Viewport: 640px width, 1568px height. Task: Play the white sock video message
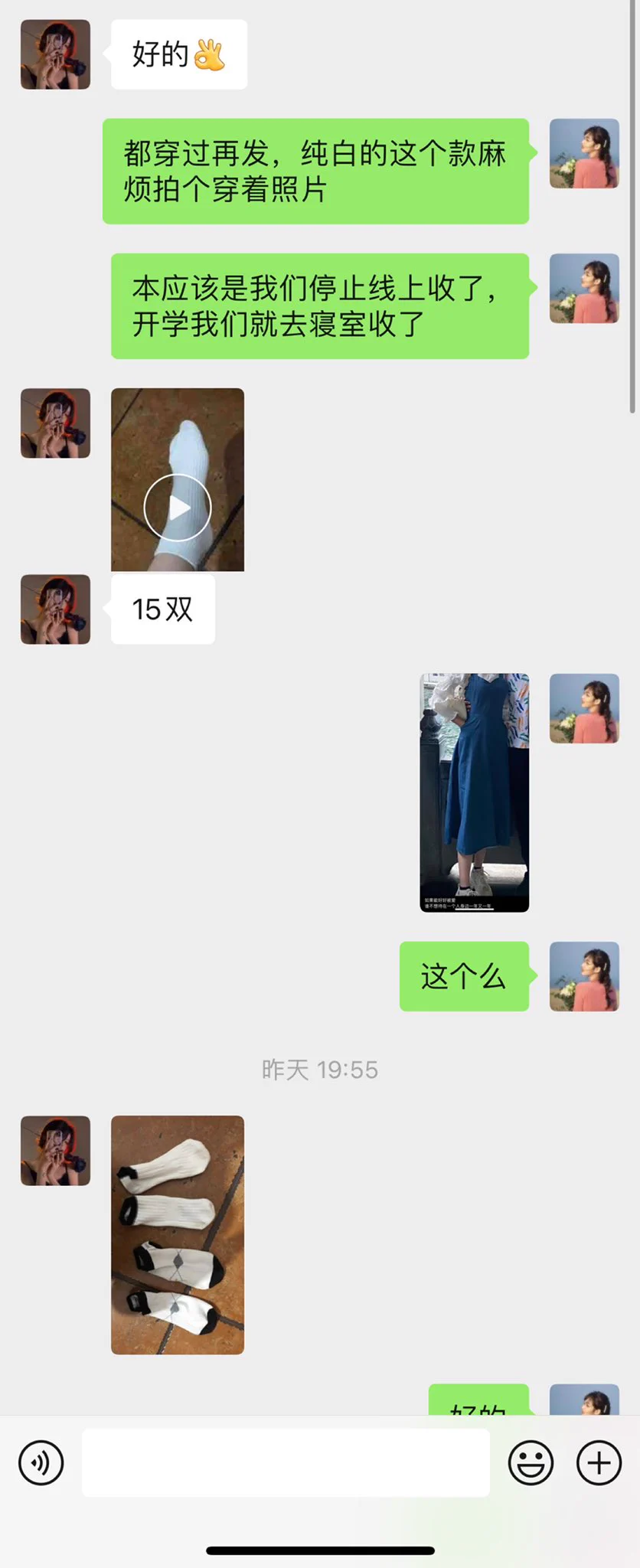(178, 508)
